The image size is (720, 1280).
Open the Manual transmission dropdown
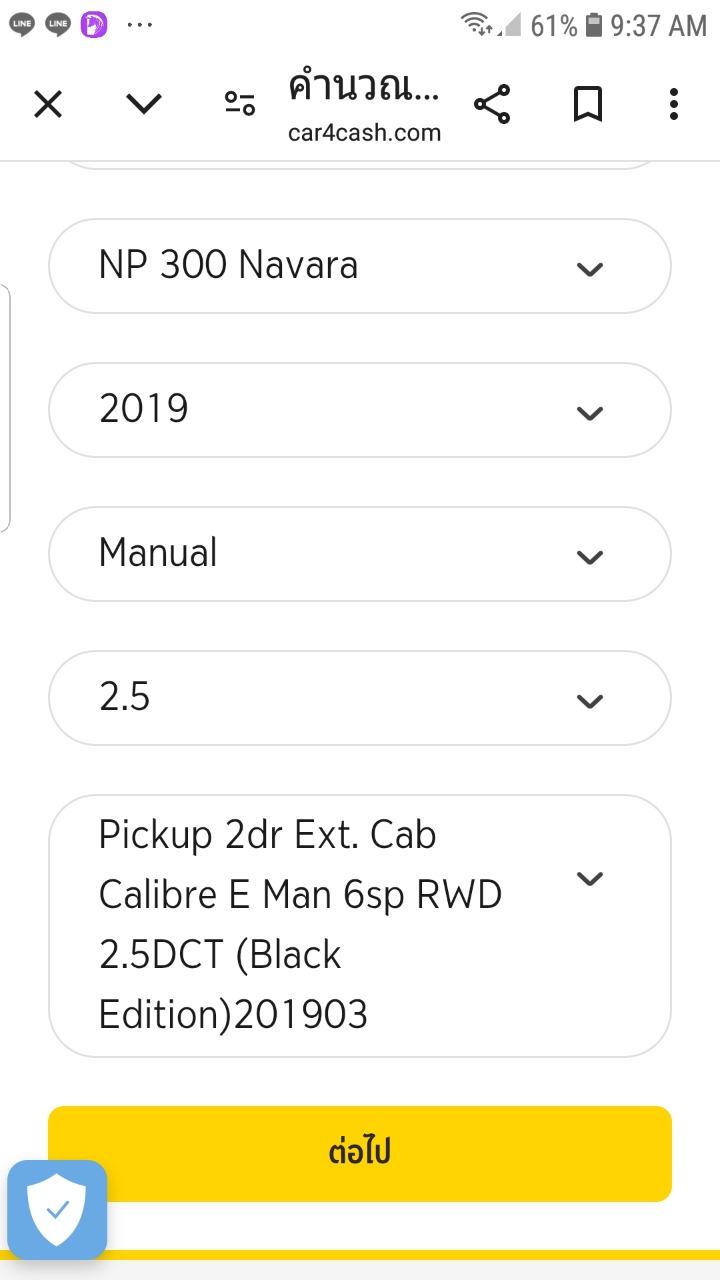click(360, 554)
